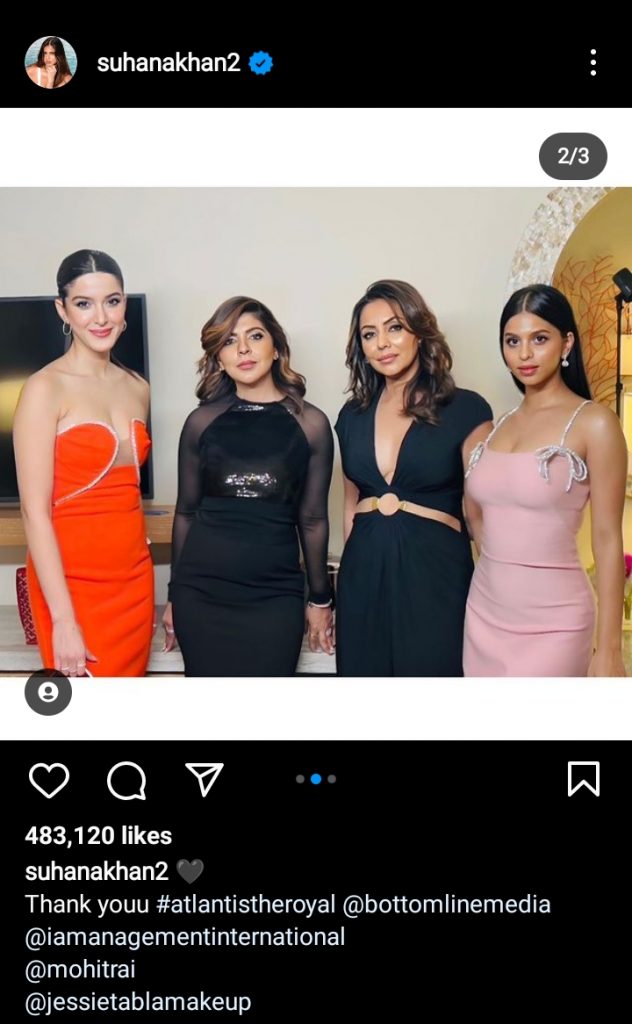Open comments on this post
Viewport: 632px width, 1024px height.
click(x=126, y=780)
